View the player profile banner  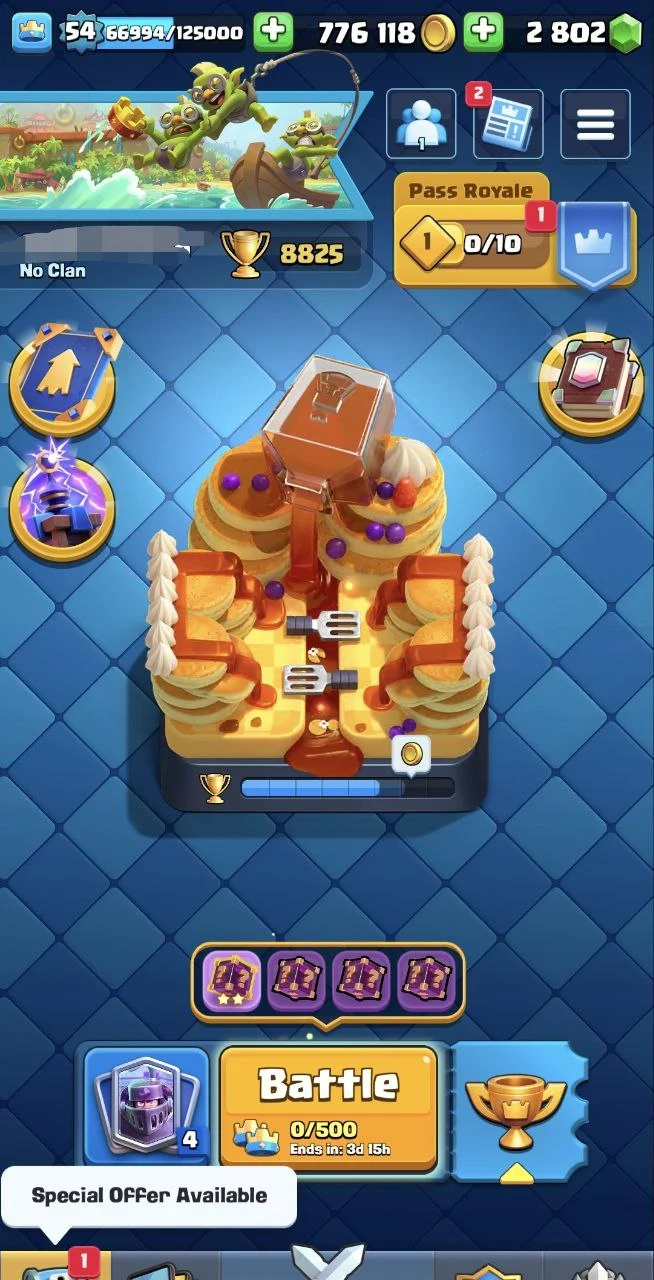coord(180,150)
